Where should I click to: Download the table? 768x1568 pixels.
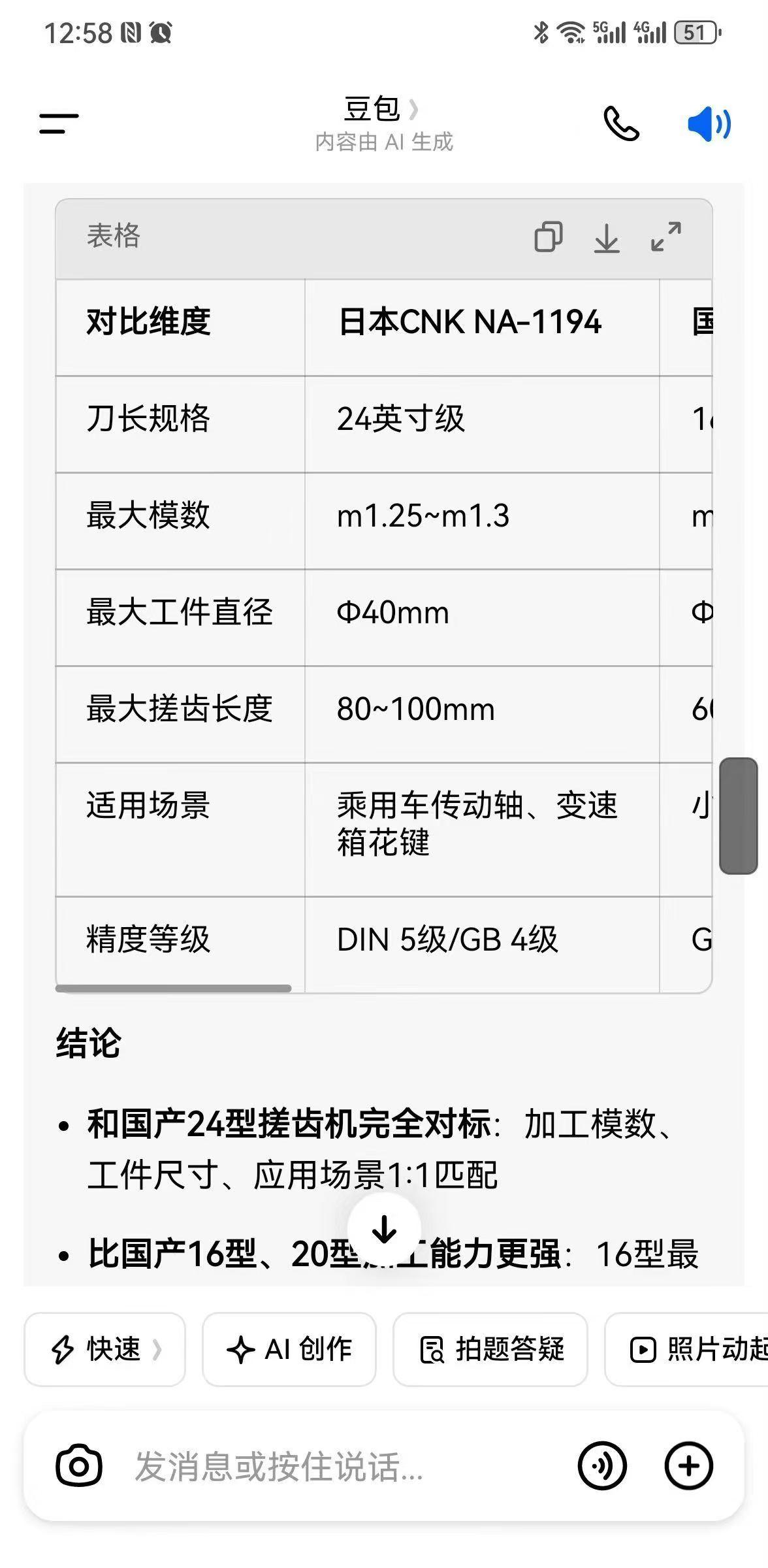click(607, 237)
